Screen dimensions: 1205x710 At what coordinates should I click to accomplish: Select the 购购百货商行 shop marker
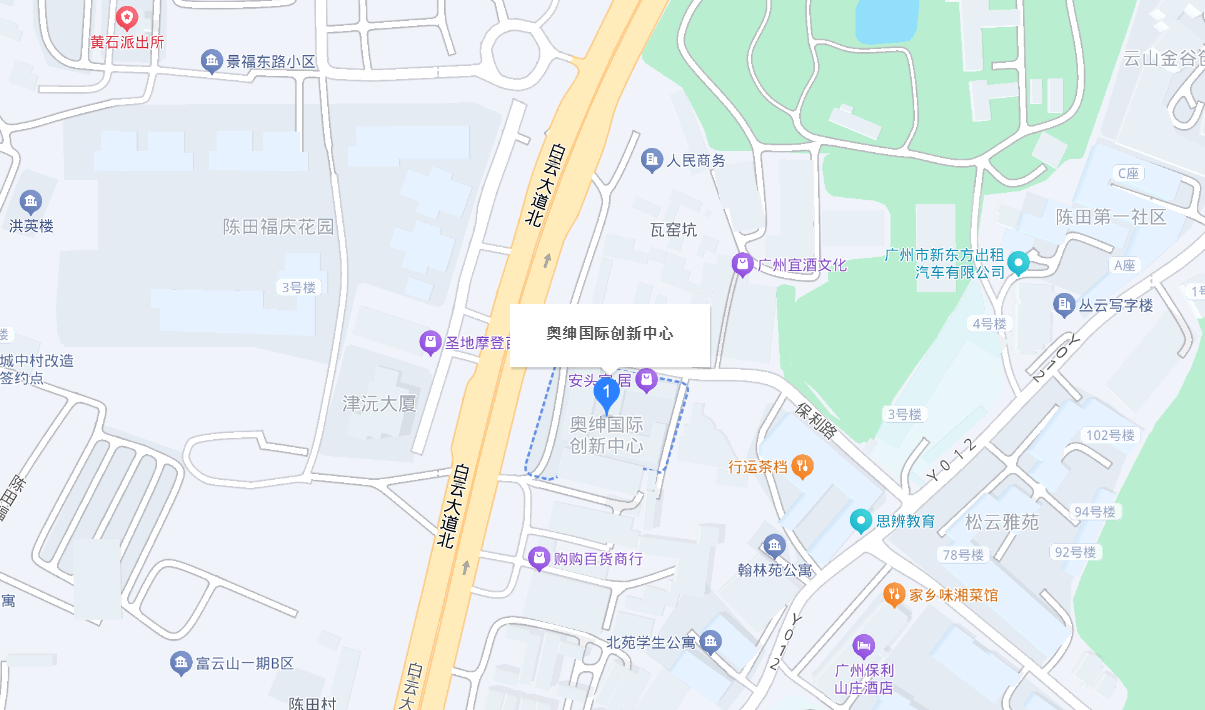pyautogui.click(x=540, y=558)
